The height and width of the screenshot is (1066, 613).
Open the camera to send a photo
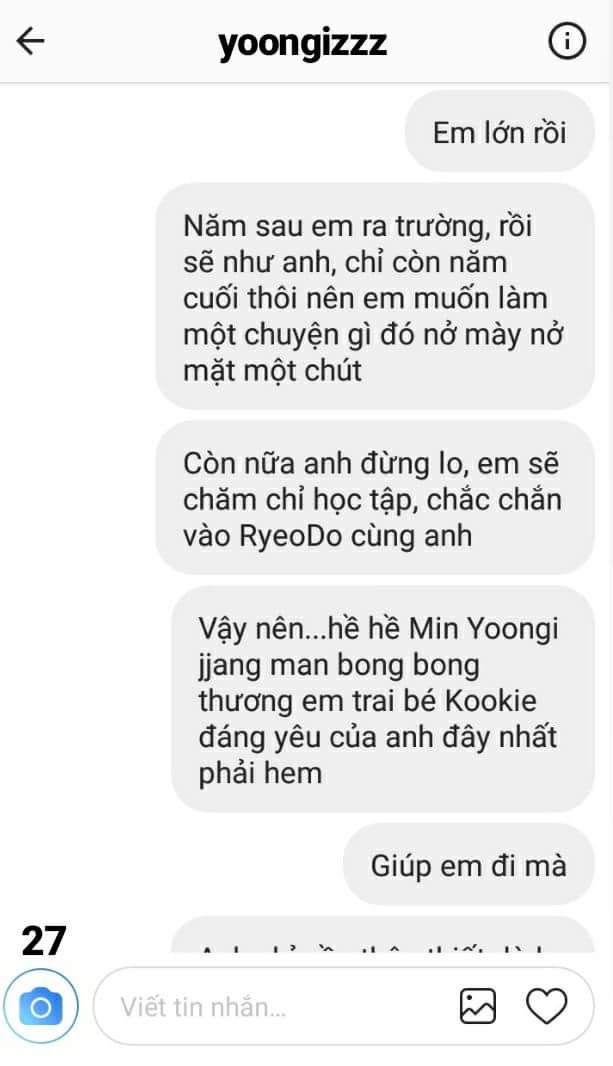click(x=40, y=1006)
